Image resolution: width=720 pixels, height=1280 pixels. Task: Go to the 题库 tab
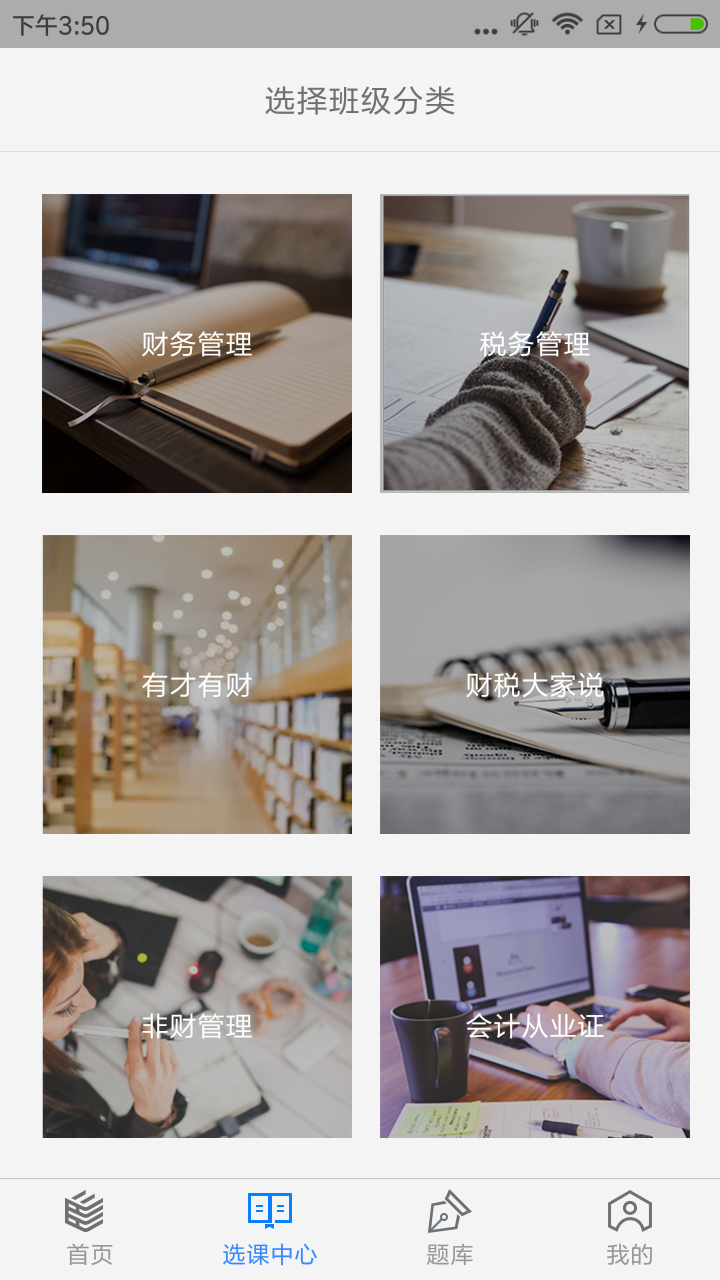pos(450,1229)
